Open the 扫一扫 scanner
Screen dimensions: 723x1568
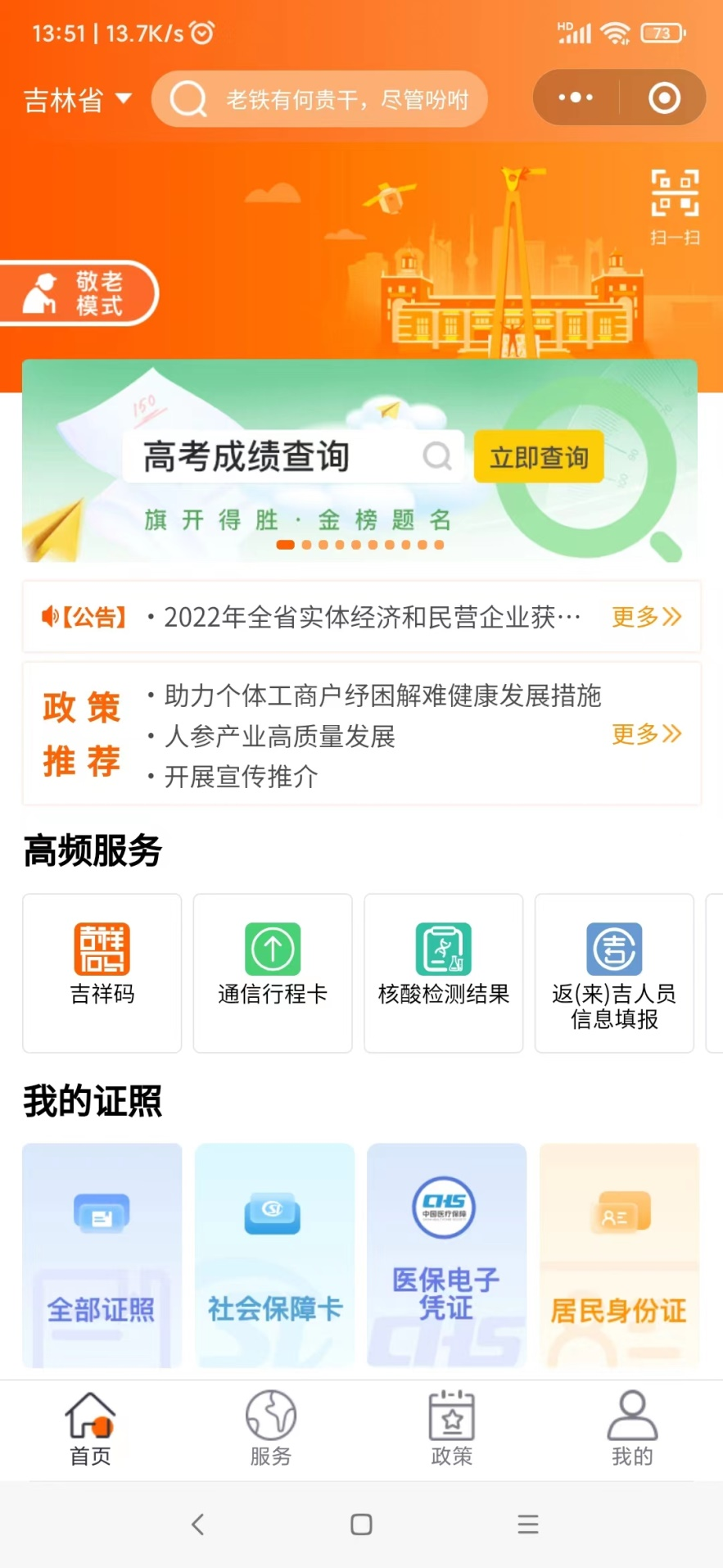pyautogui.click(x=675, y=206)
